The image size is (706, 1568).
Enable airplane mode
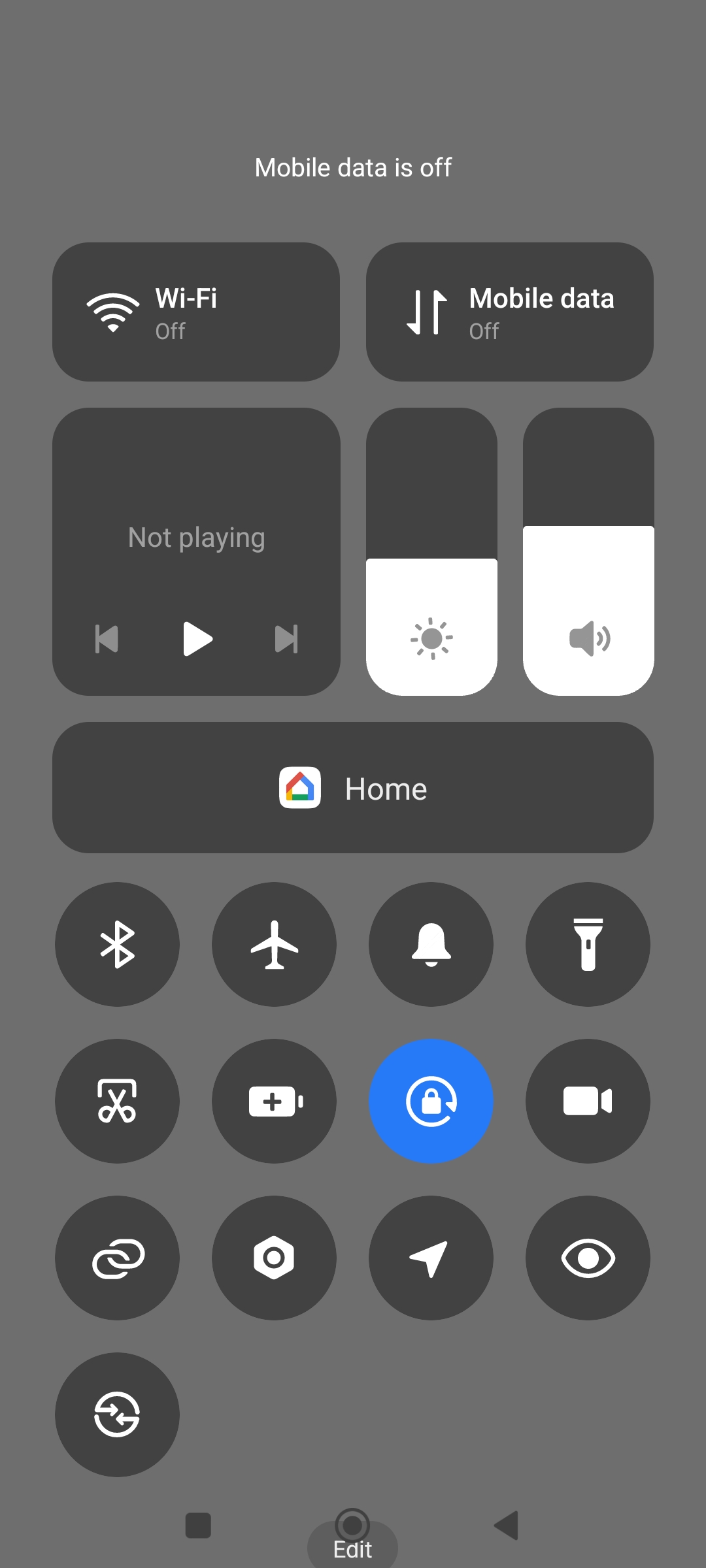click(x=275, y=944)
